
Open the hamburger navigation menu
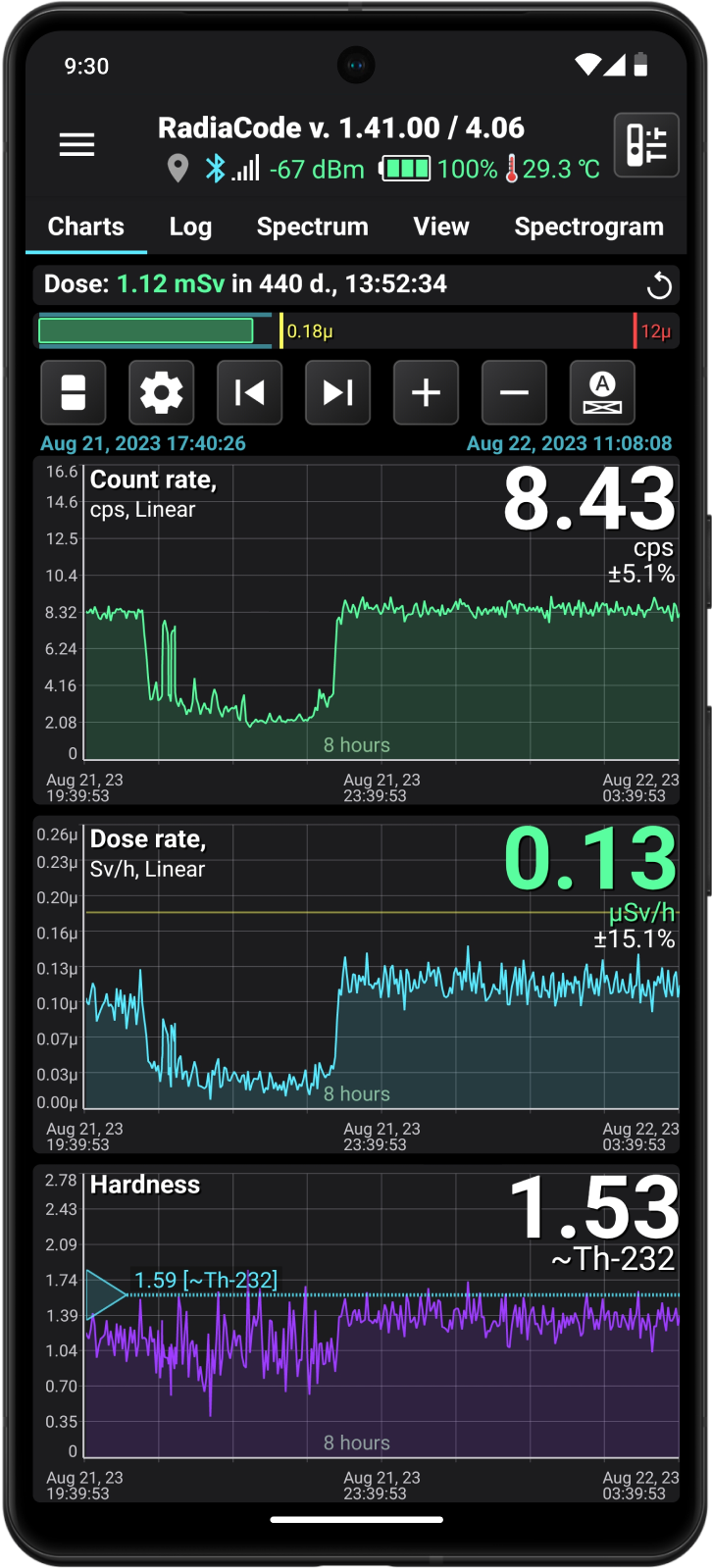tap(76, 145)
